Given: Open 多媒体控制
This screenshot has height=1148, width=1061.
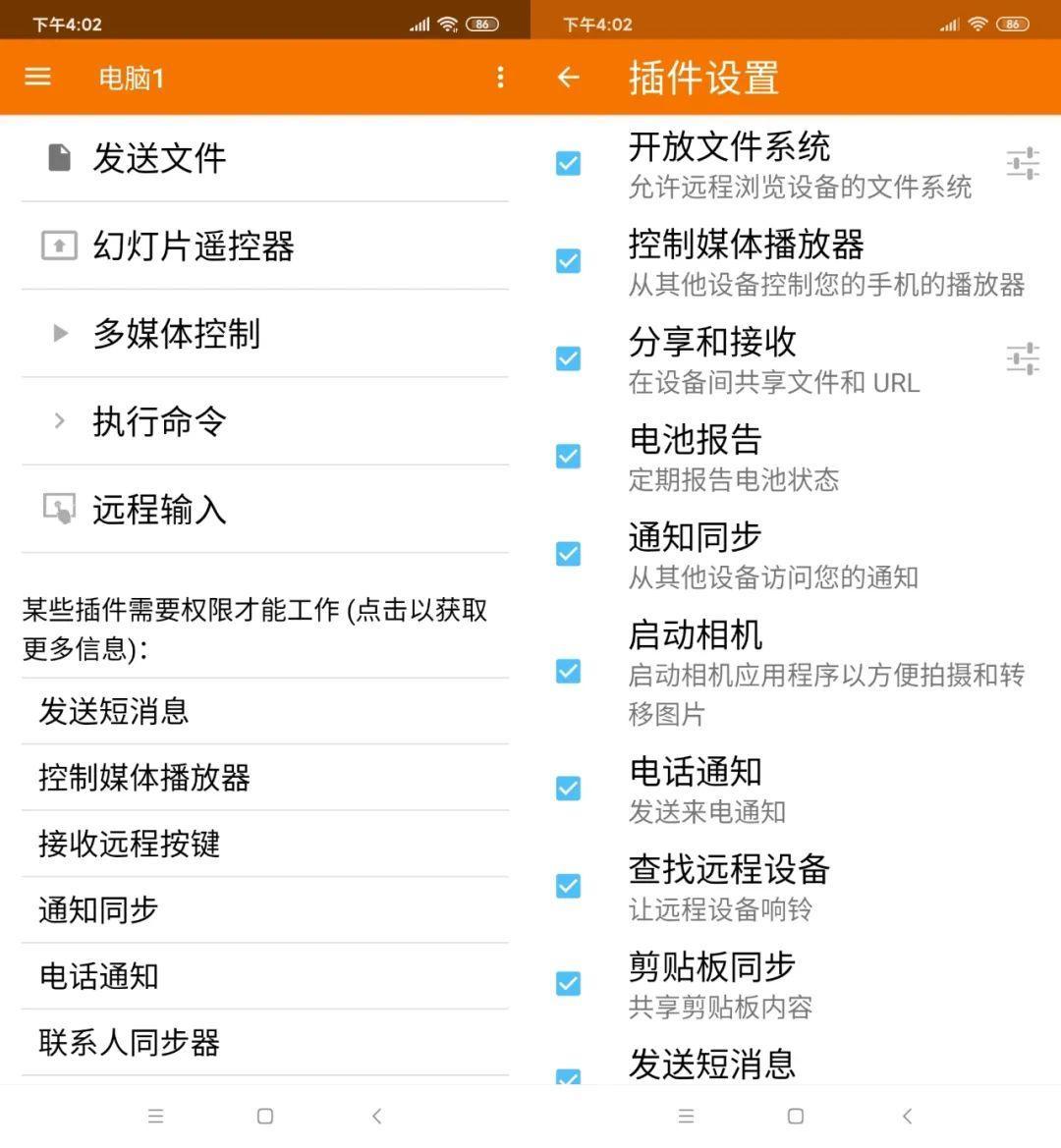Looking at the screenshot, I should coord(177,334).
